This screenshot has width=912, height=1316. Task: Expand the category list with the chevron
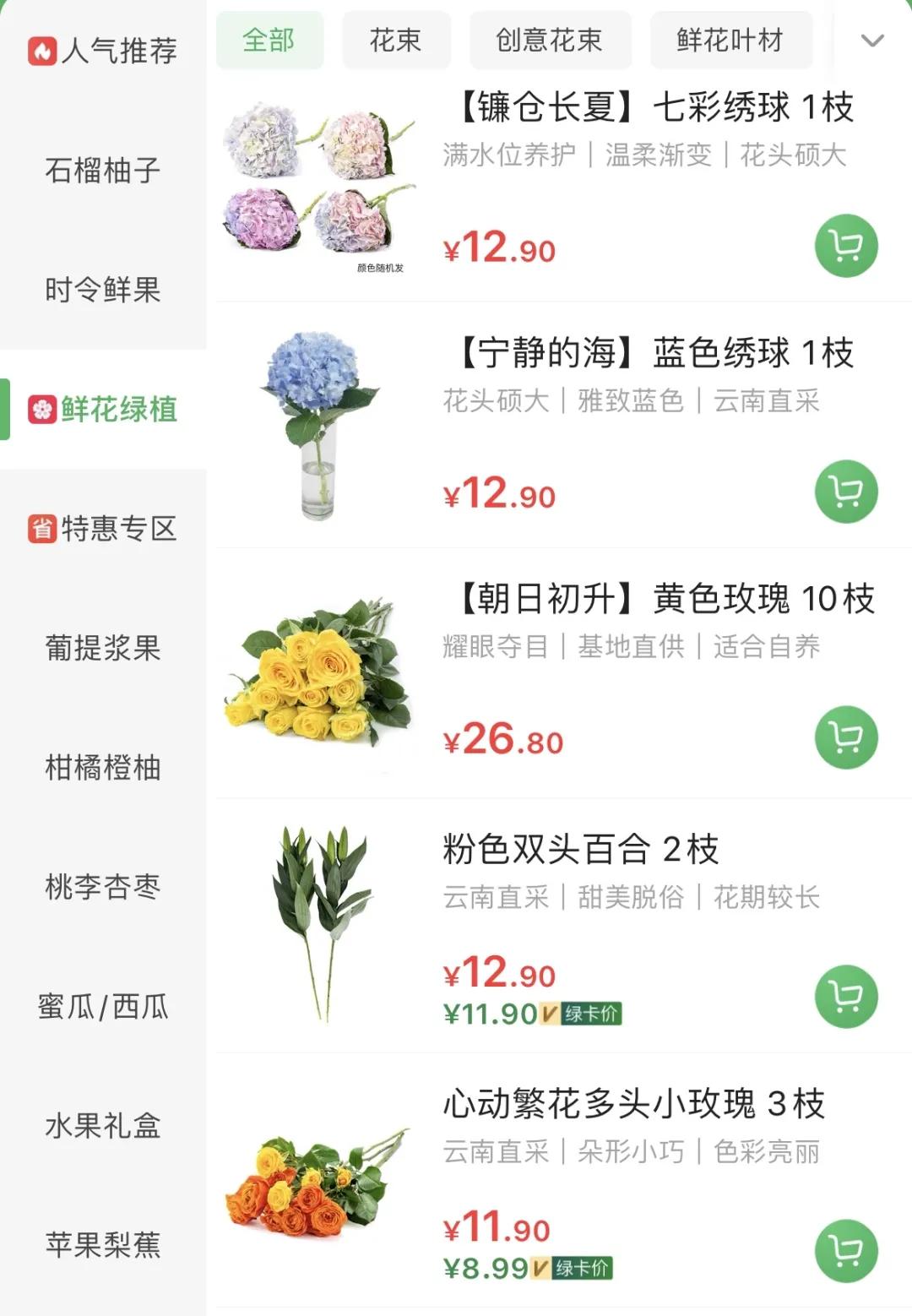click(871, 40)
